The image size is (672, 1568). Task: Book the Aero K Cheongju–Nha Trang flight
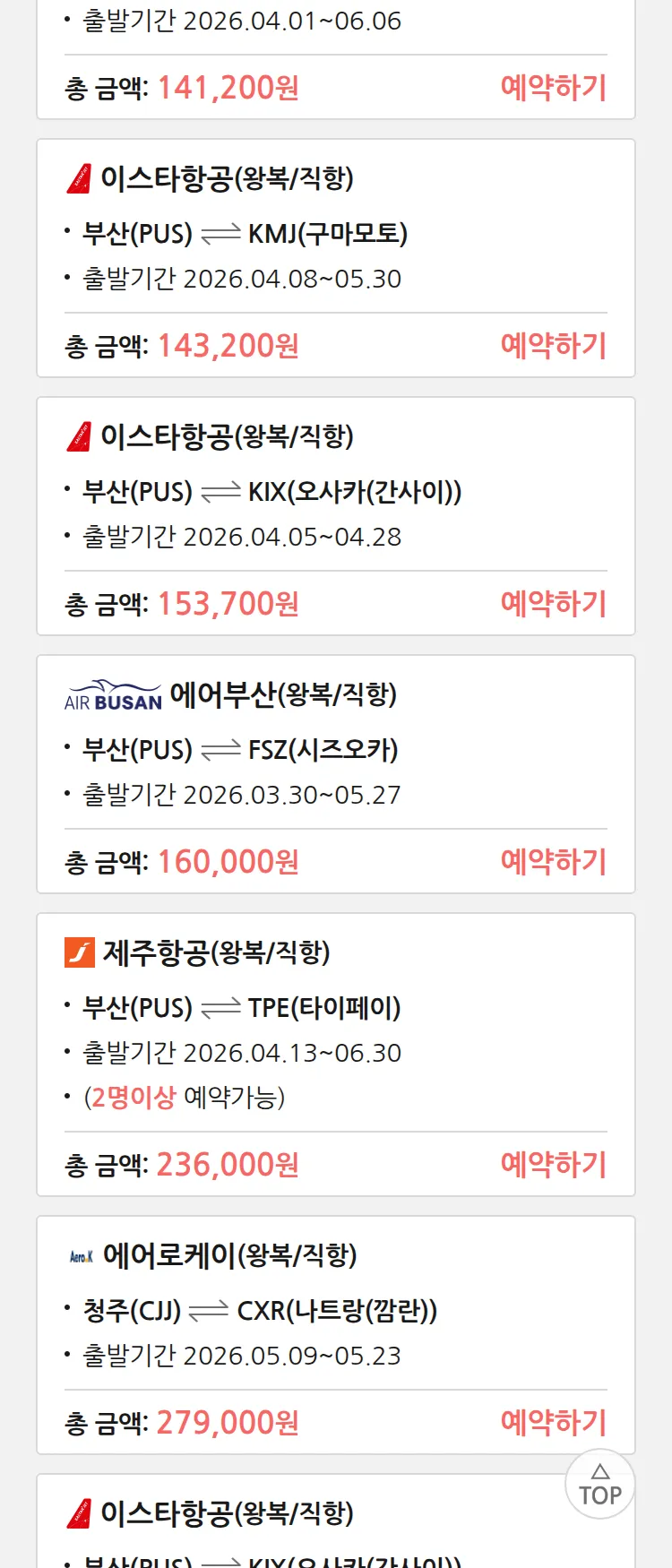[x=553, y=1423]
